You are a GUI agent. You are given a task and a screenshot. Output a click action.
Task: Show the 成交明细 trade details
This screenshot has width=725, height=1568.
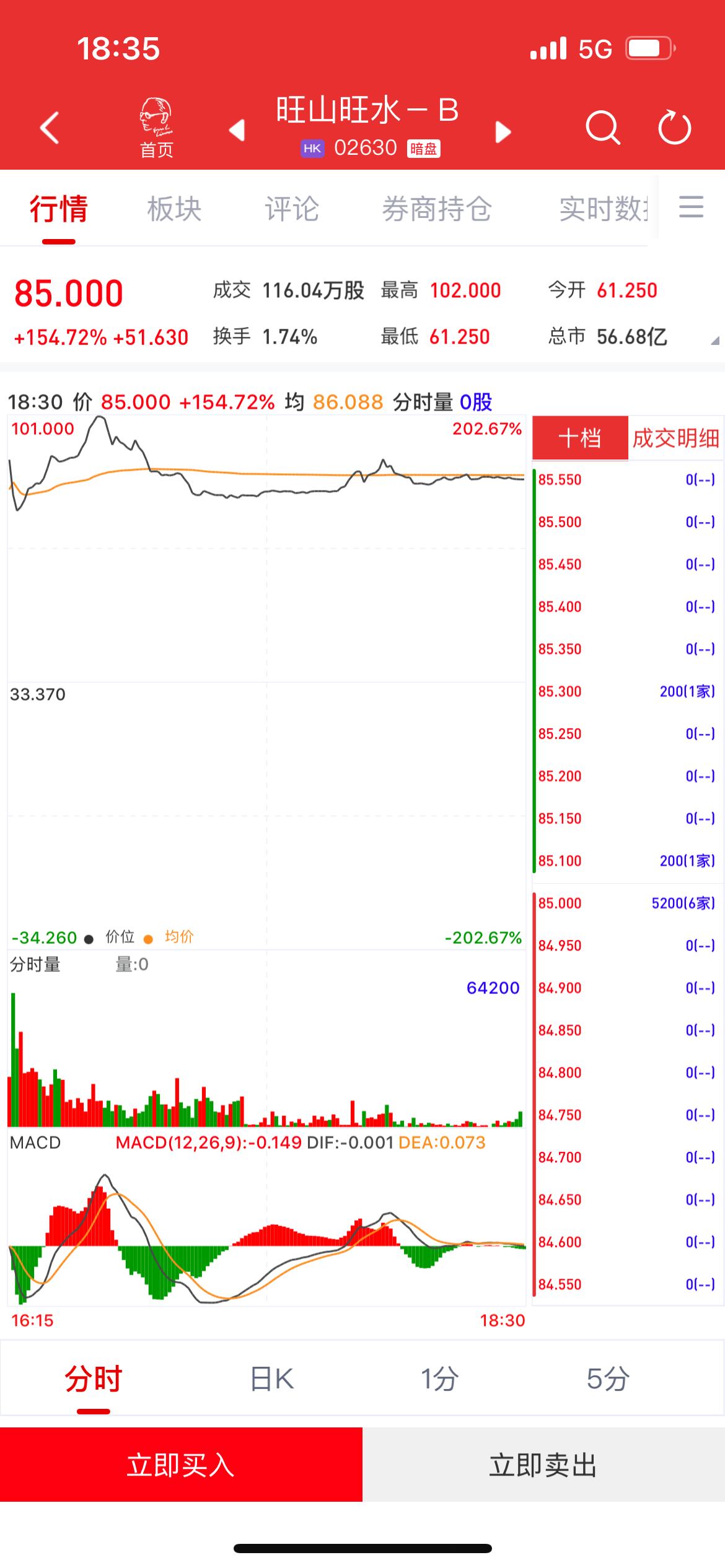click(x=675, y=438)
